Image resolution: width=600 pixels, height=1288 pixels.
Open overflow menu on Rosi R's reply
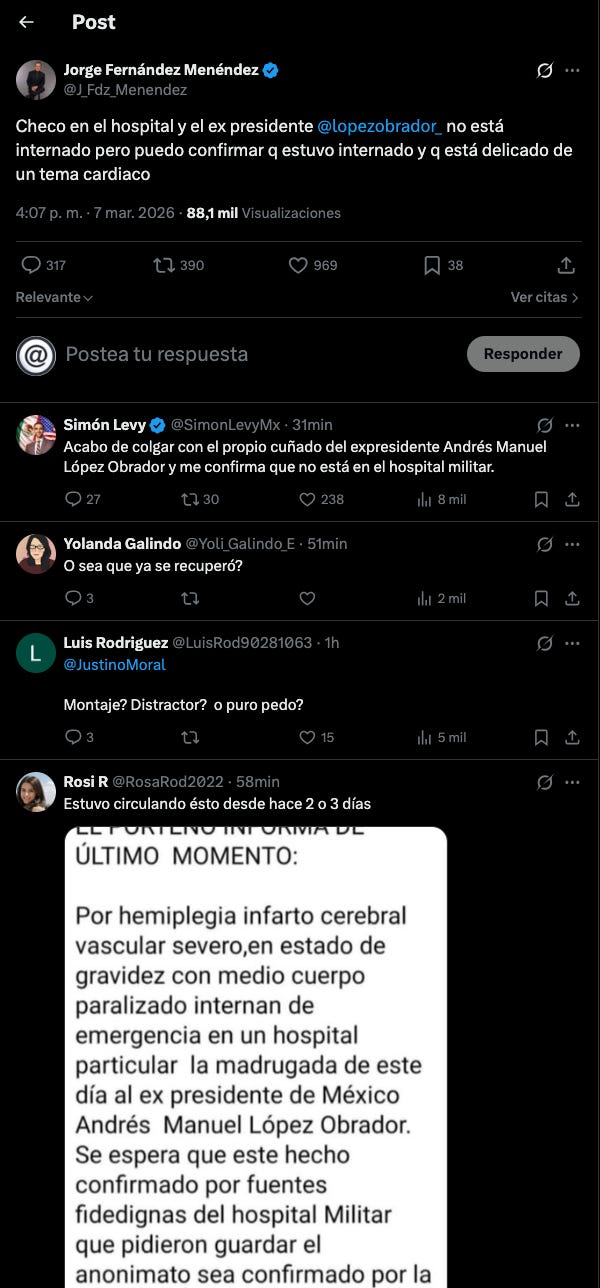pos(573,782)
